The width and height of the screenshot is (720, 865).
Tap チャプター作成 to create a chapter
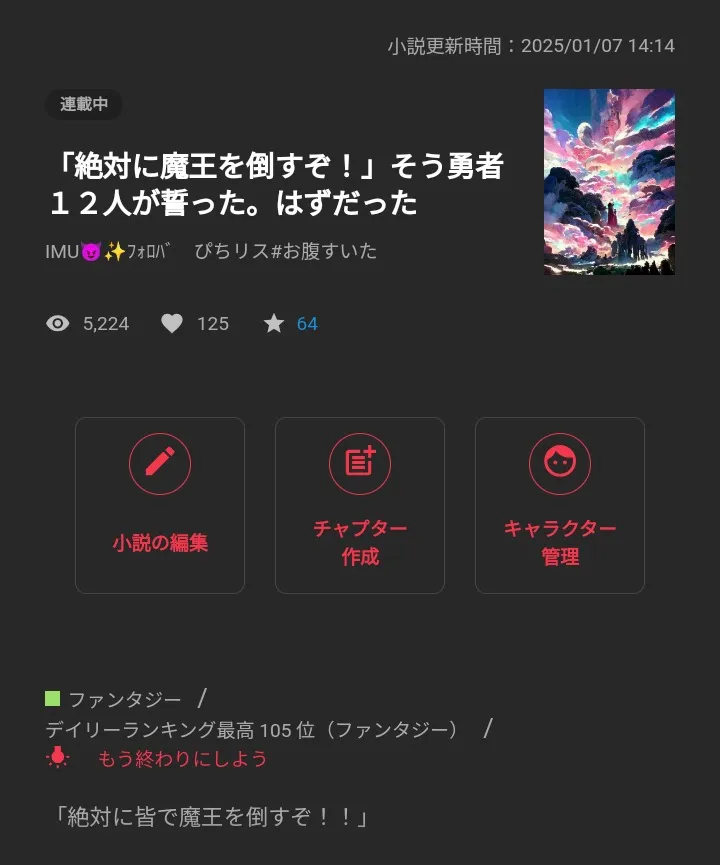point(360,505)
